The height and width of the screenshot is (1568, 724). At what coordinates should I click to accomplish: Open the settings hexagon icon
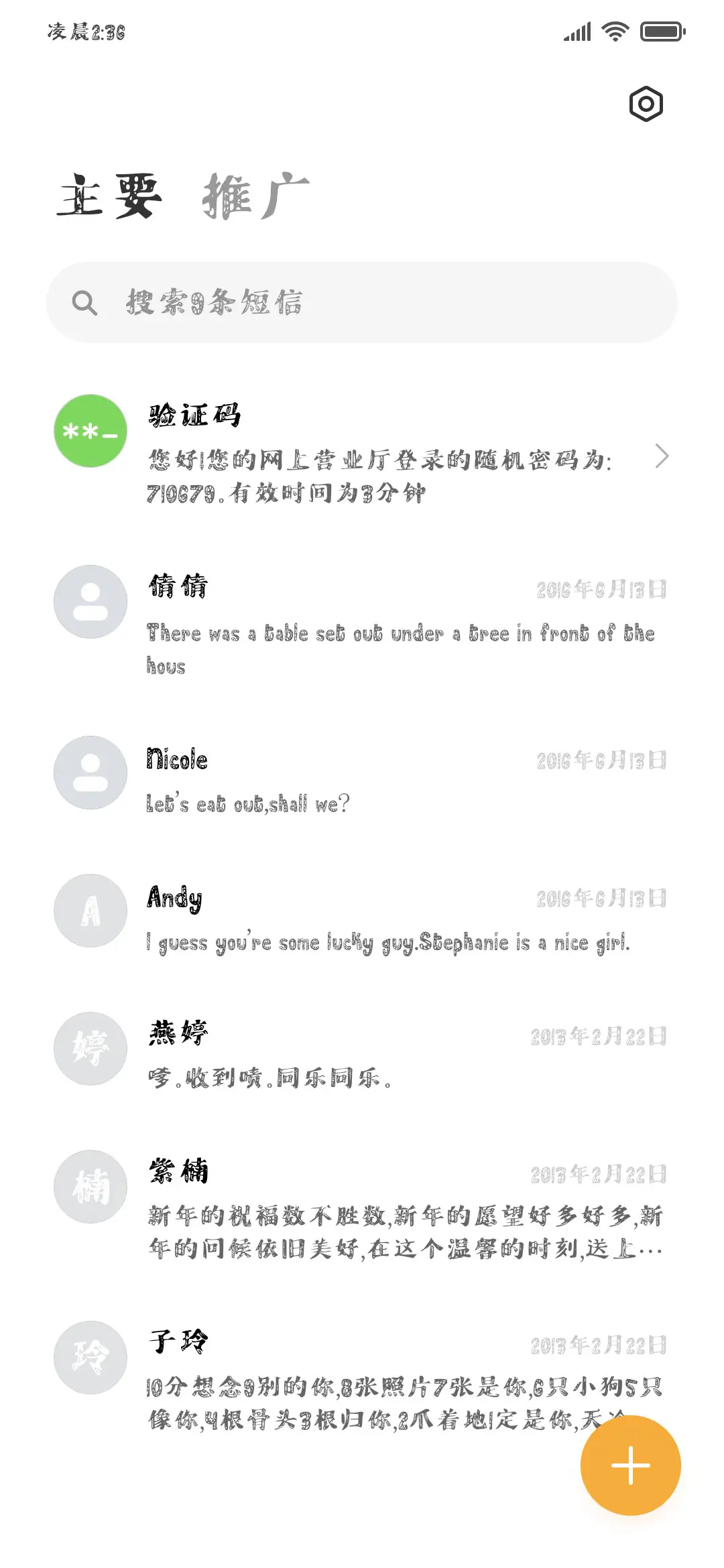pos(646,104)
